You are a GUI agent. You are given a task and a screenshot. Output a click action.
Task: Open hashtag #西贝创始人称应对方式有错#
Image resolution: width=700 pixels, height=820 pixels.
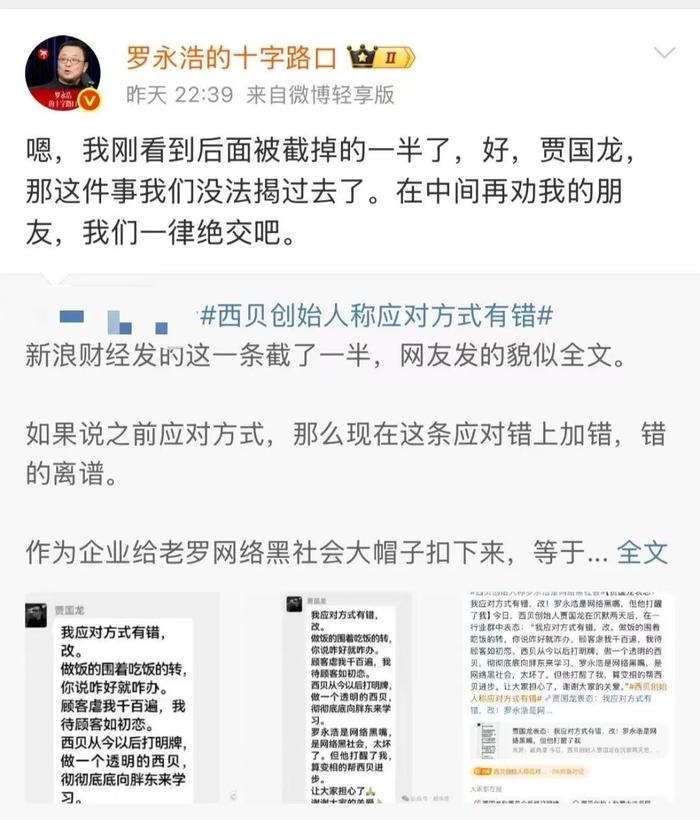coord(377,317)
